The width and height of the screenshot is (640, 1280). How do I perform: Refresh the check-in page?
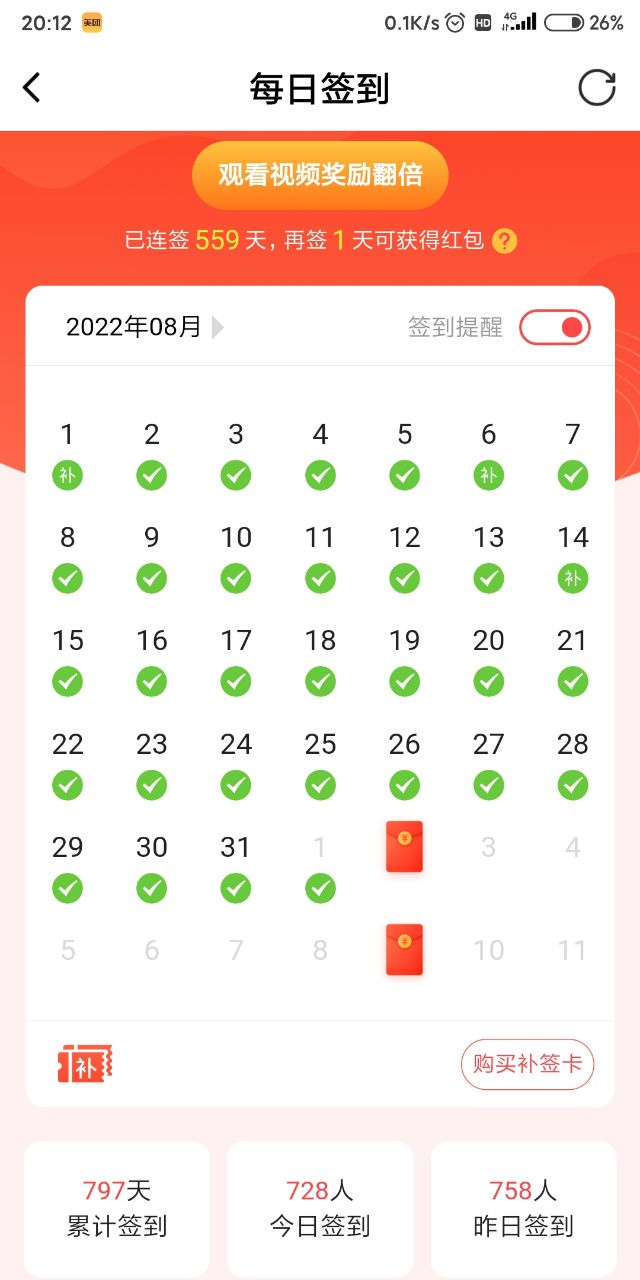pyautogui.click(x=597, y=88)
